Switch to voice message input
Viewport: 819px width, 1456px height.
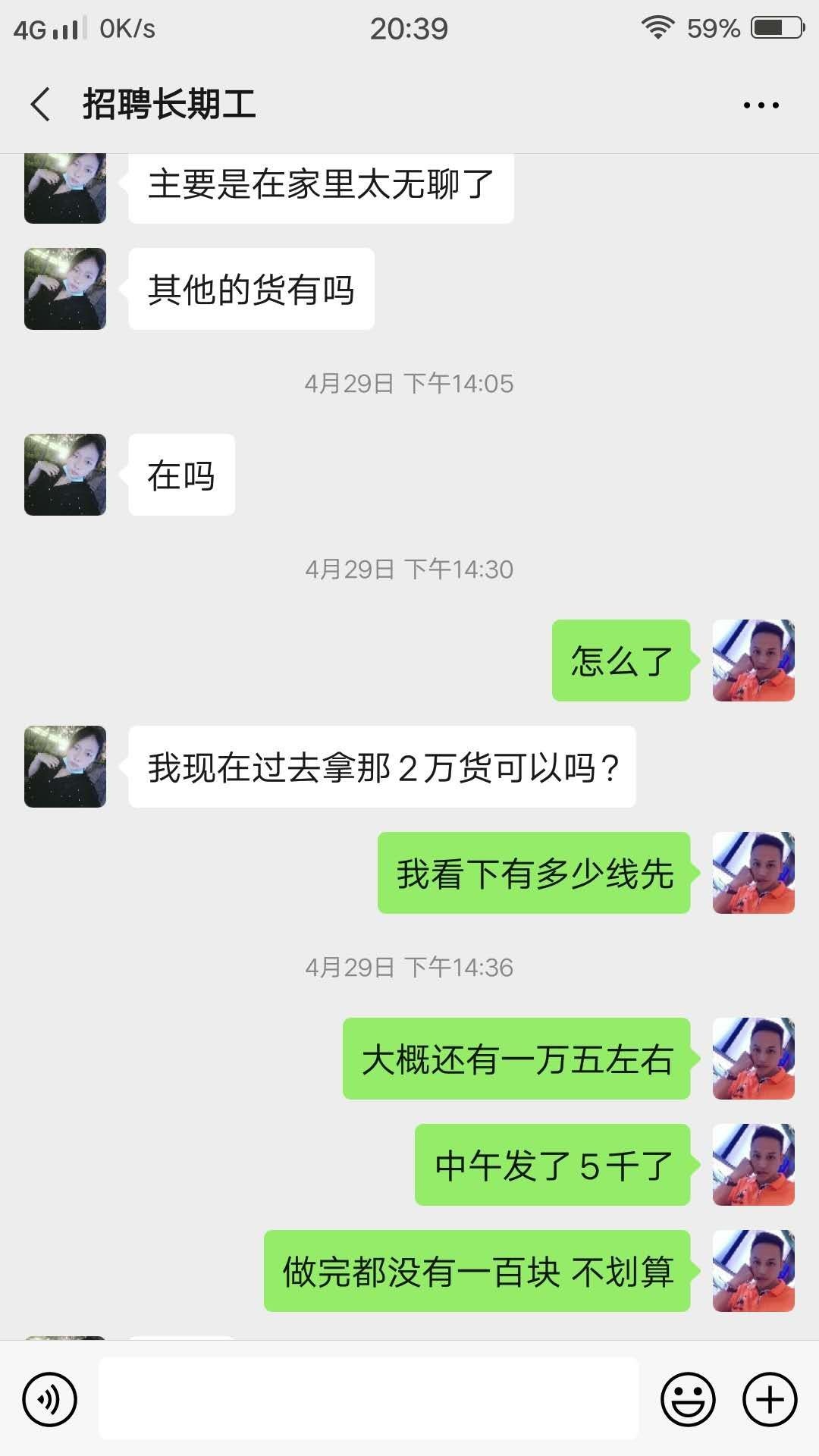tap(50, 1399)
